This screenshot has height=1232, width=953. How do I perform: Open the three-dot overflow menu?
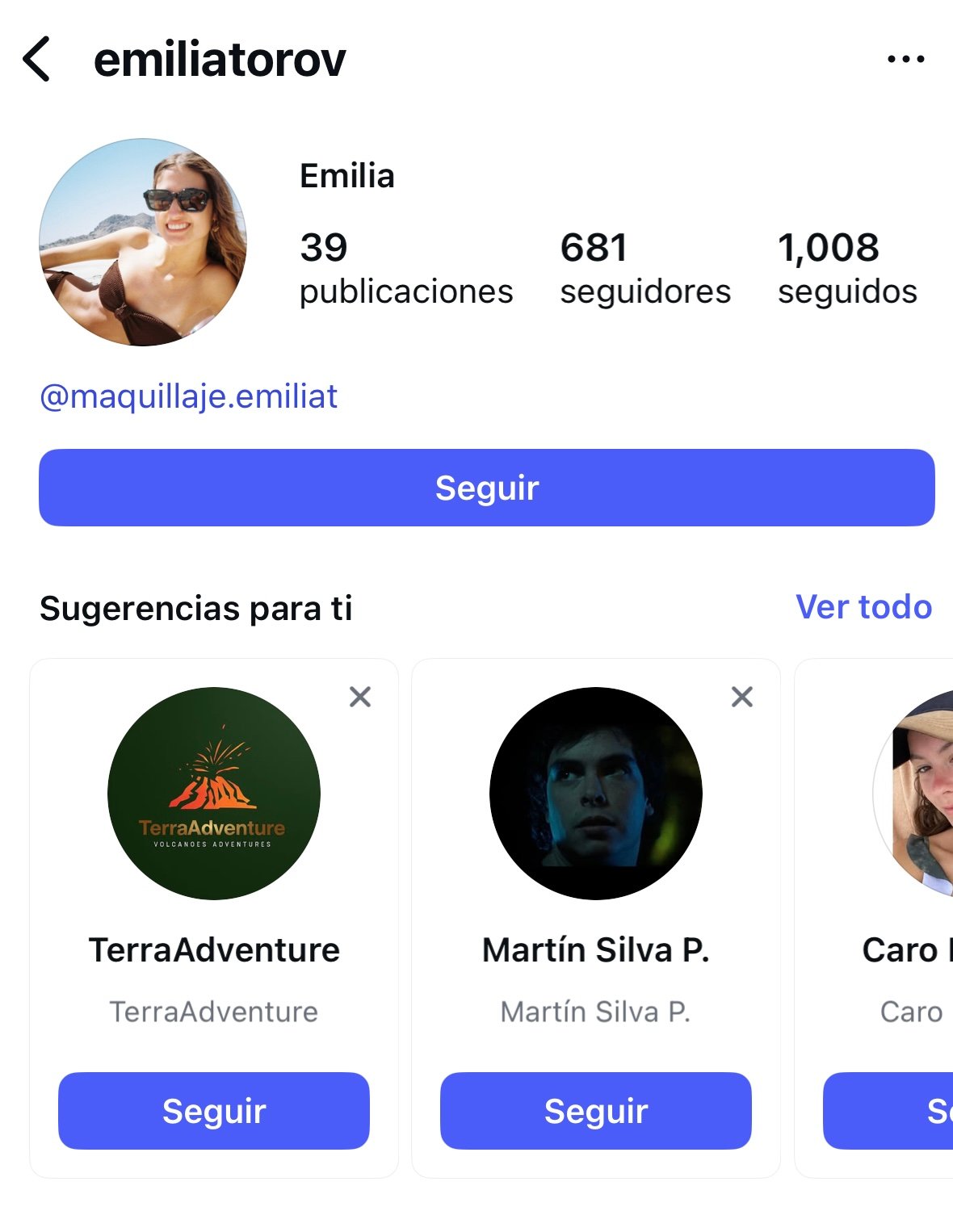point(905,59)
